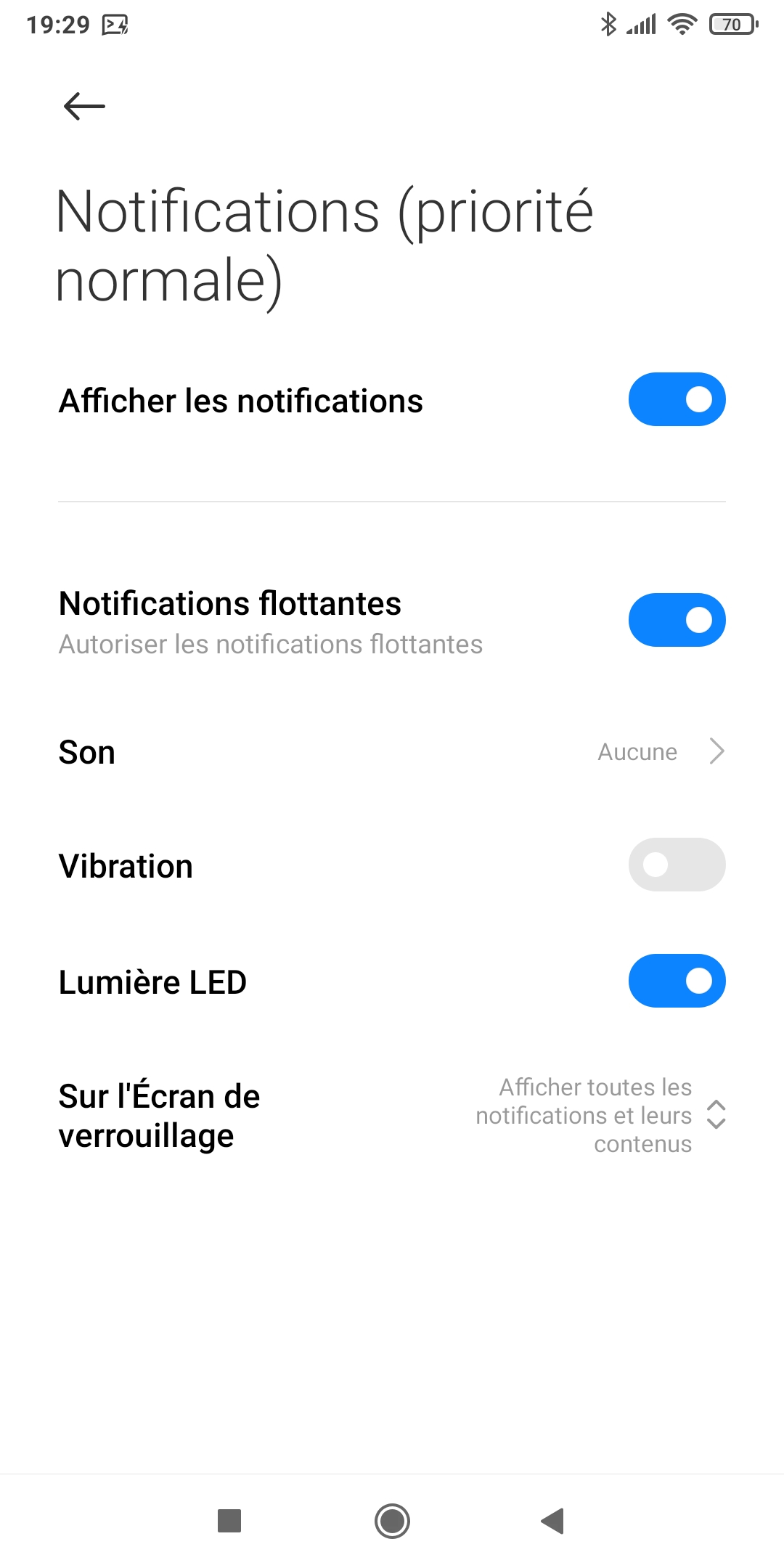Turn off Notifications flottantes
Screen dimensions: 784x1568
[x=677, y=619]
